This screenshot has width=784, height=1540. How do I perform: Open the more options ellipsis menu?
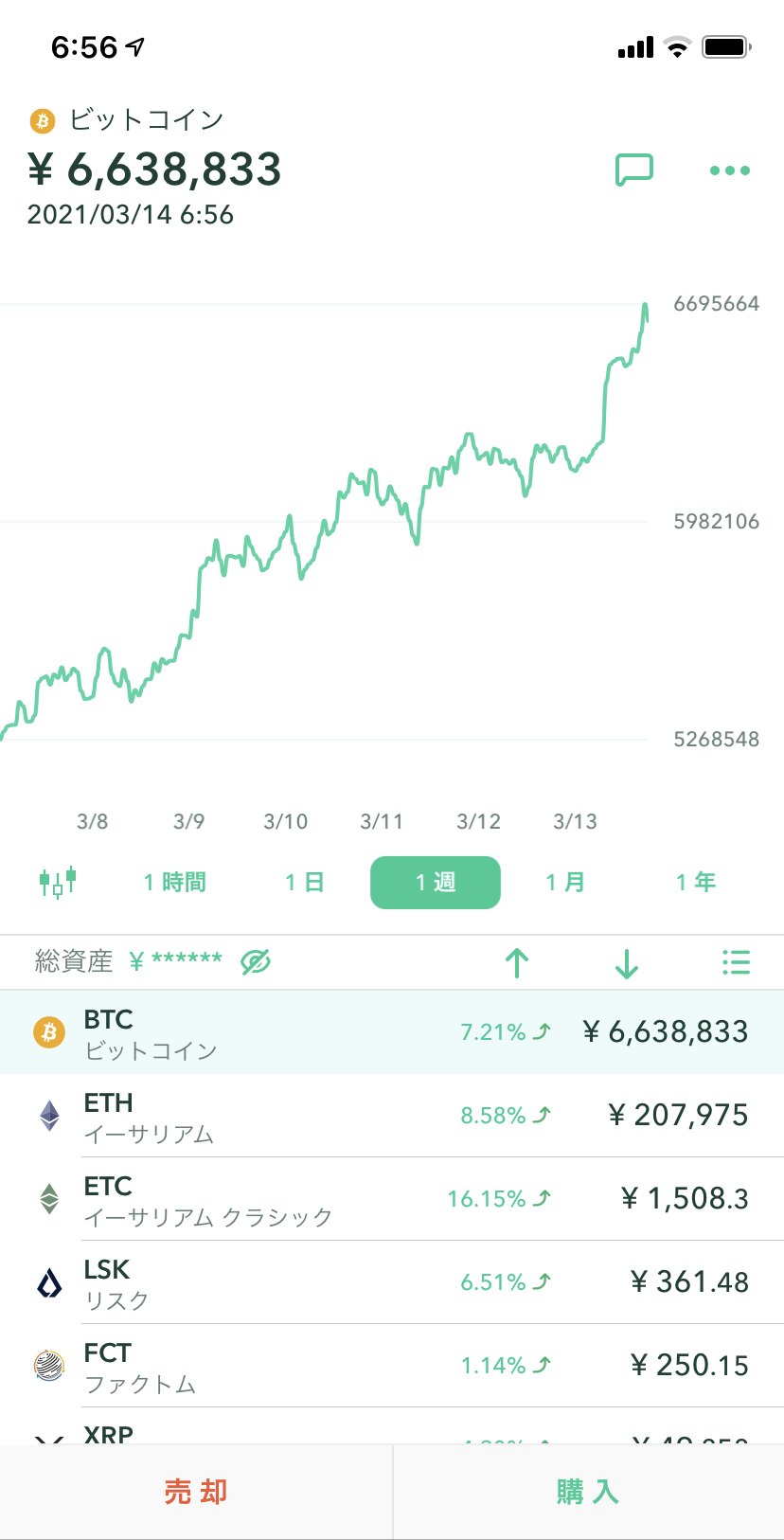point(729,169)
